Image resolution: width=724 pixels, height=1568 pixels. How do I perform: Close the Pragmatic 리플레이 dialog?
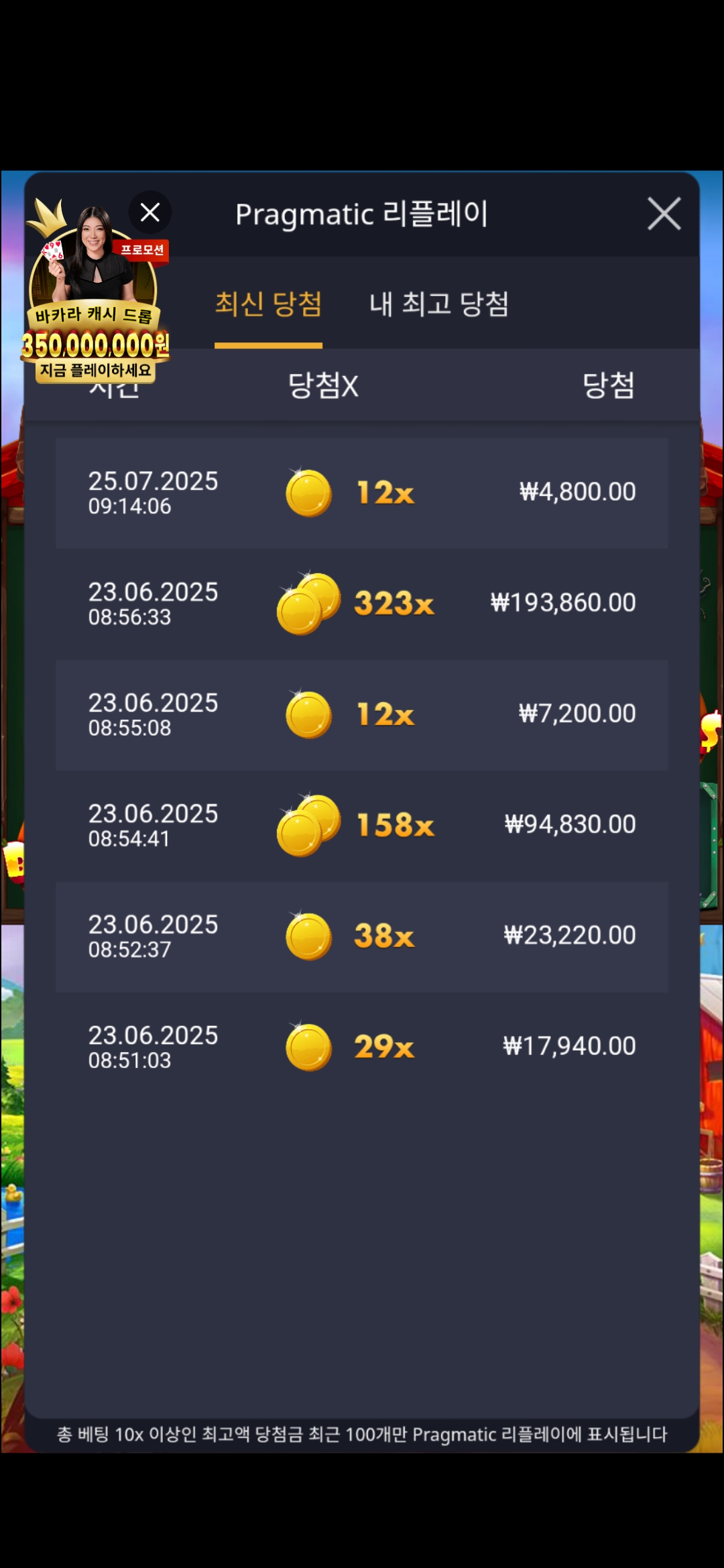click(x=664, y=214)
